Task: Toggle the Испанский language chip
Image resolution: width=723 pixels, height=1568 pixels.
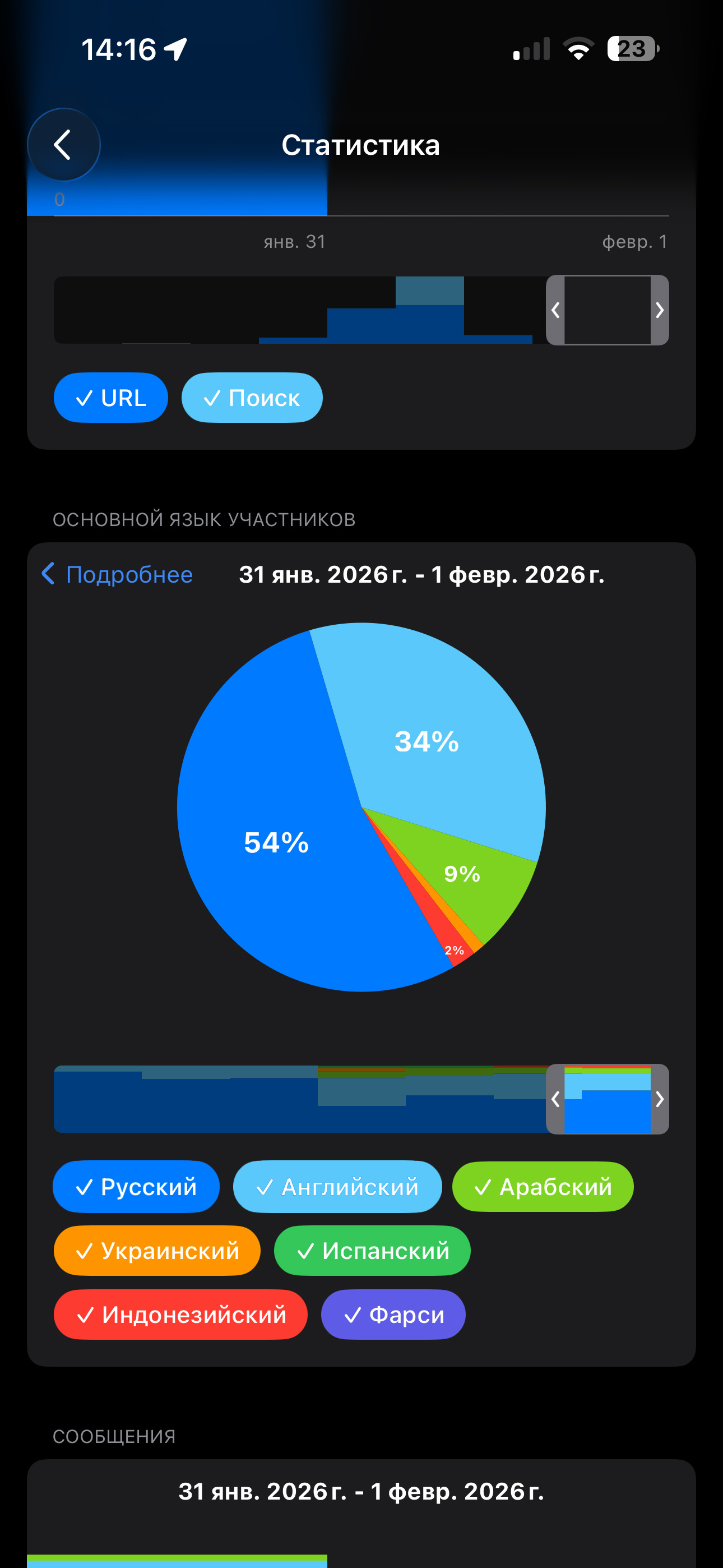Action: (372, 1251)
